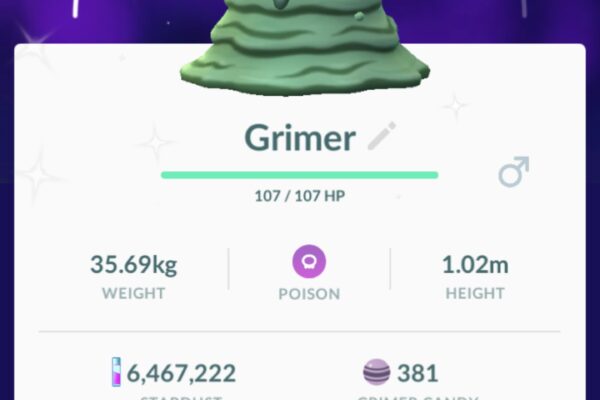Tap the pencil icon to rename Grimer
600x400 pixels.
coord(382,136)
